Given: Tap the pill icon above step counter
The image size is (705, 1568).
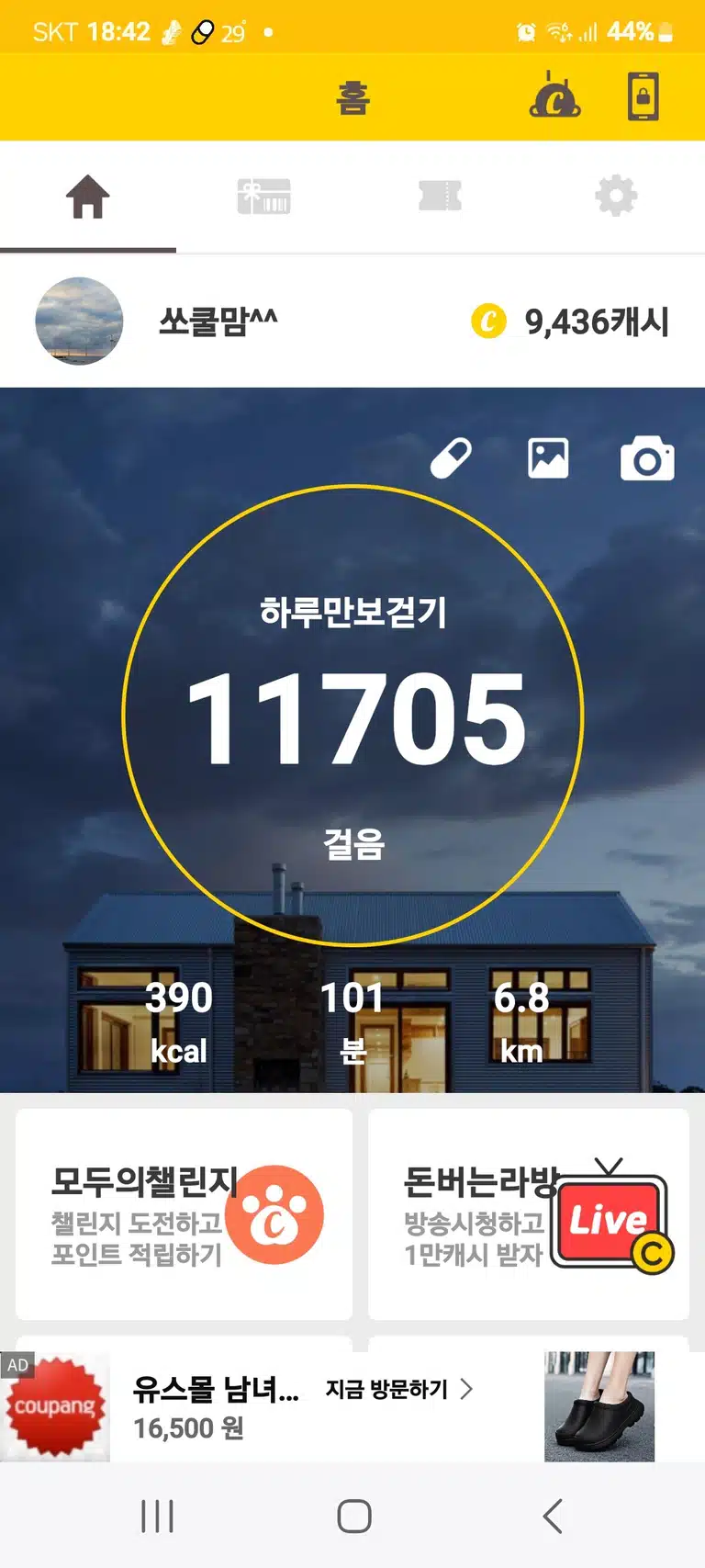Looking at the screenshot, I should click(x=451, y=458).
